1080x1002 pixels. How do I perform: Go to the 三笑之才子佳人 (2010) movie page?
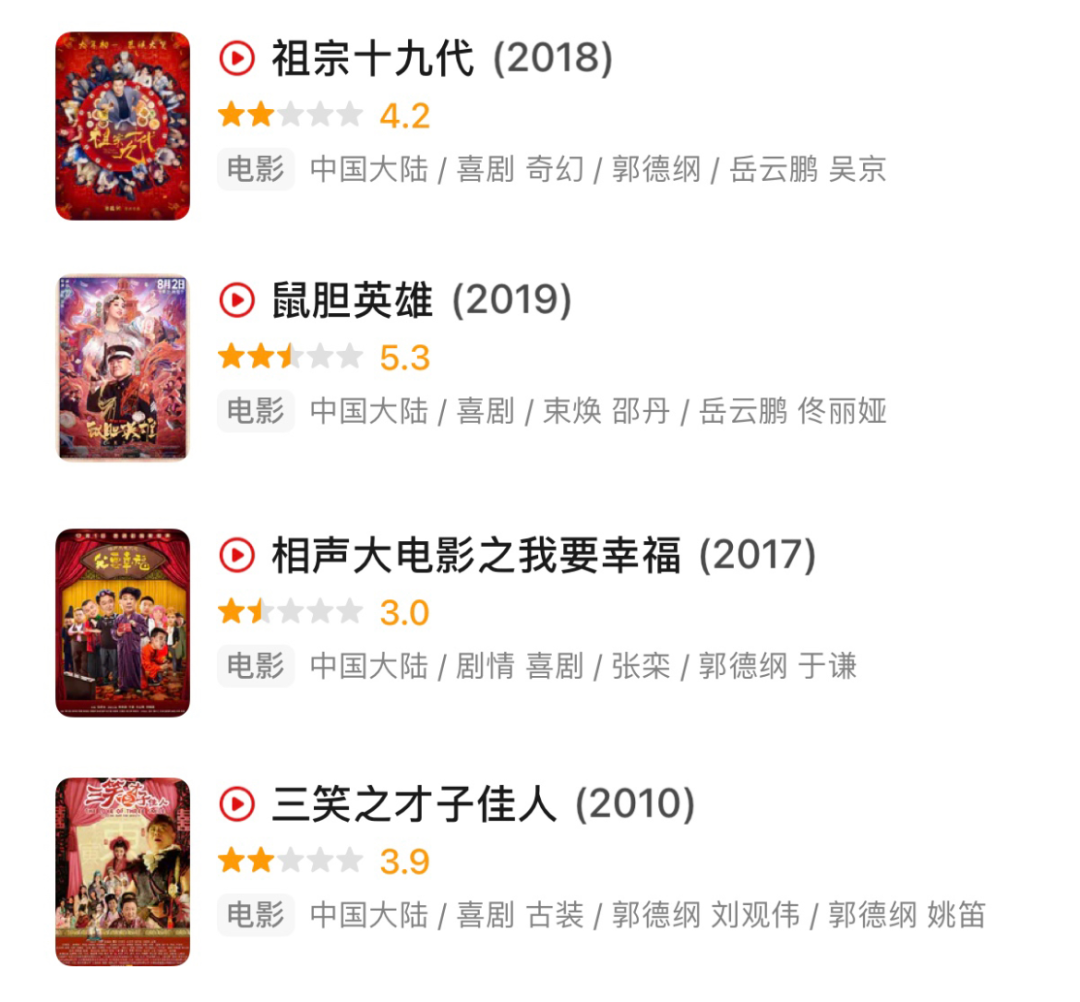pos(482,803)
